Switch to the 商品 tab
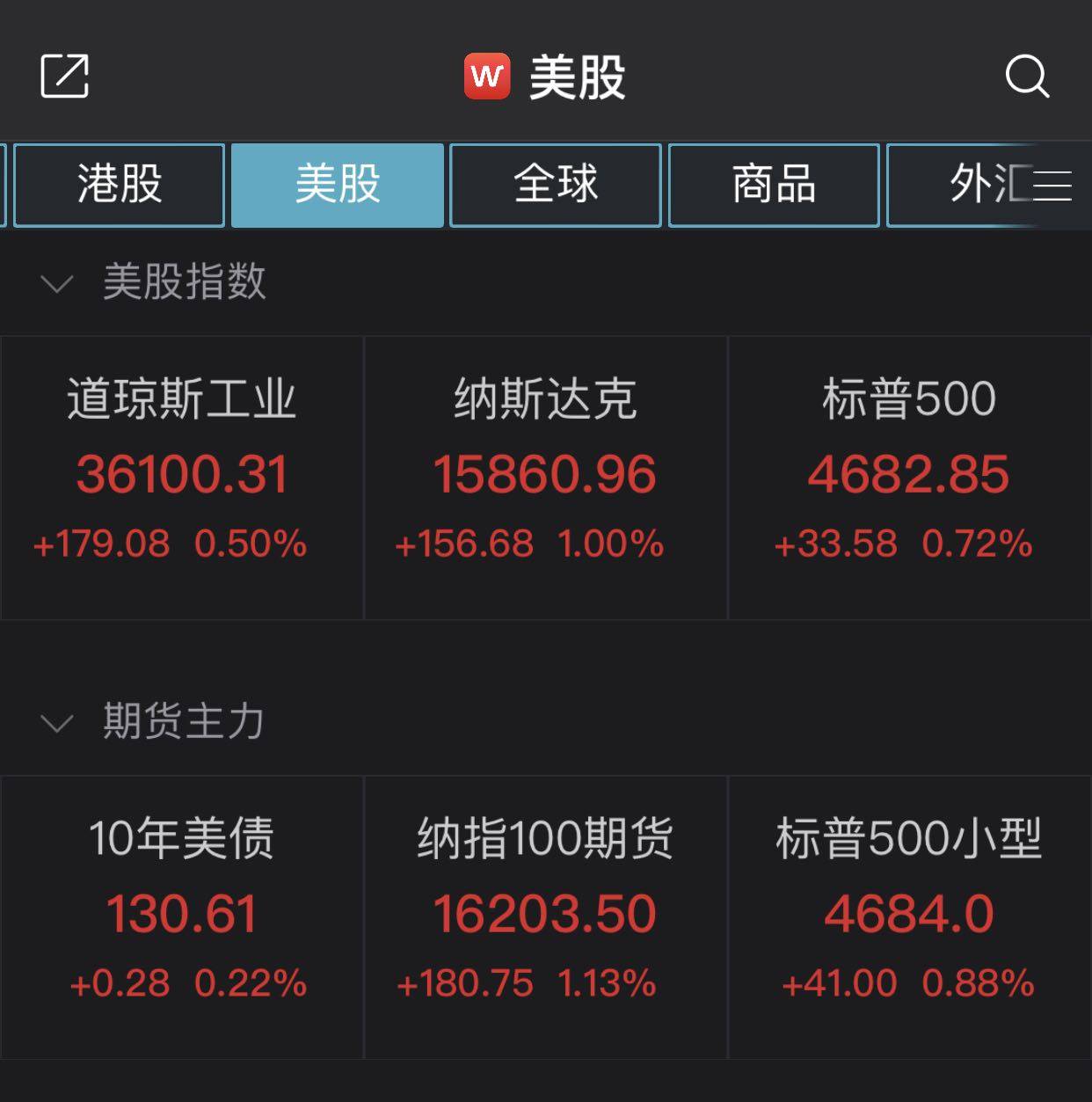The width and height of the screenshot is (1092, 1102). click(x=773, y=184)
